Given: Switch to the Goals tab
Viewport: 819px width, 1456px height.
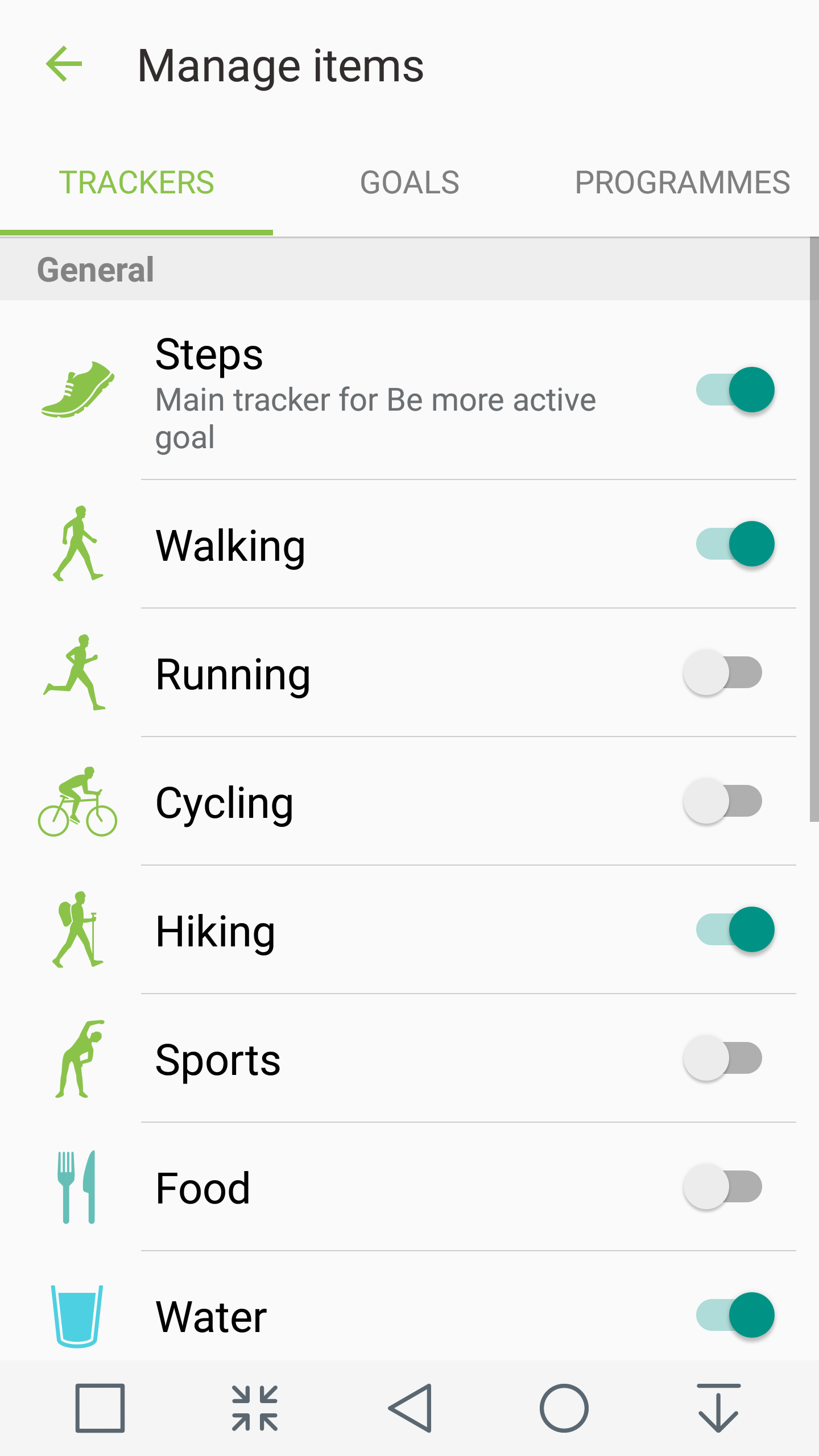Looking at the screenshot, I should tap(409, 183).
